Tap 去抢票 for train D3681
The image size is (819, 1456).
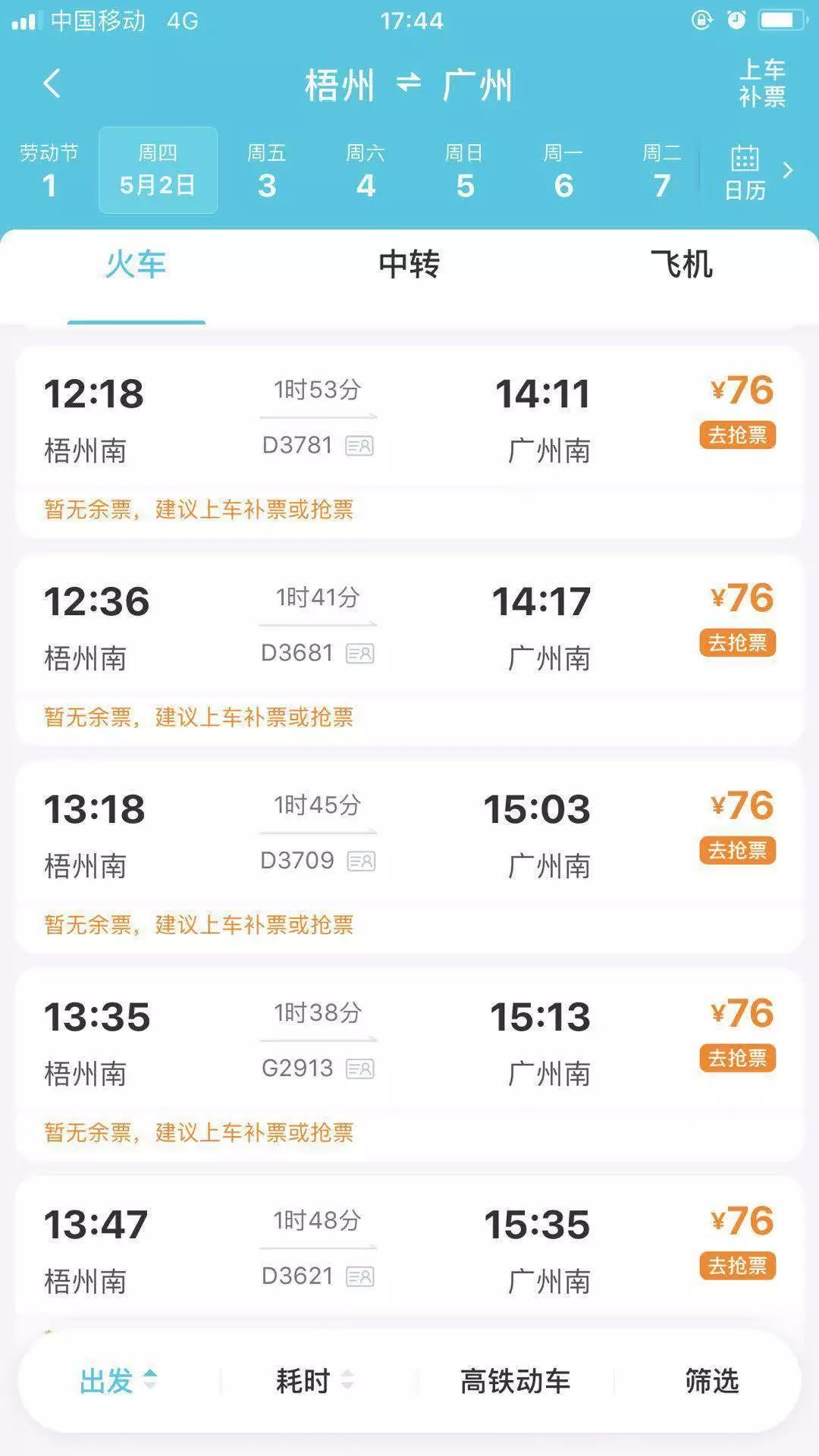[x=737, y=643]
